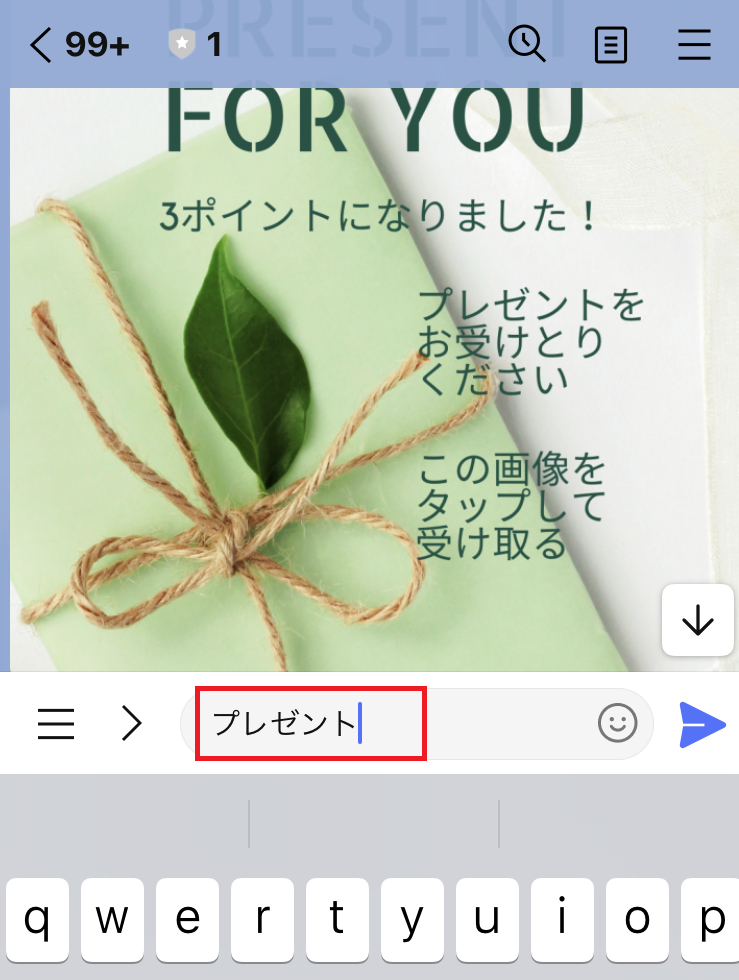Viewport: 739px width, 980px height.
Task: Send the プレゼント message
Action: [x=702, y=724]
